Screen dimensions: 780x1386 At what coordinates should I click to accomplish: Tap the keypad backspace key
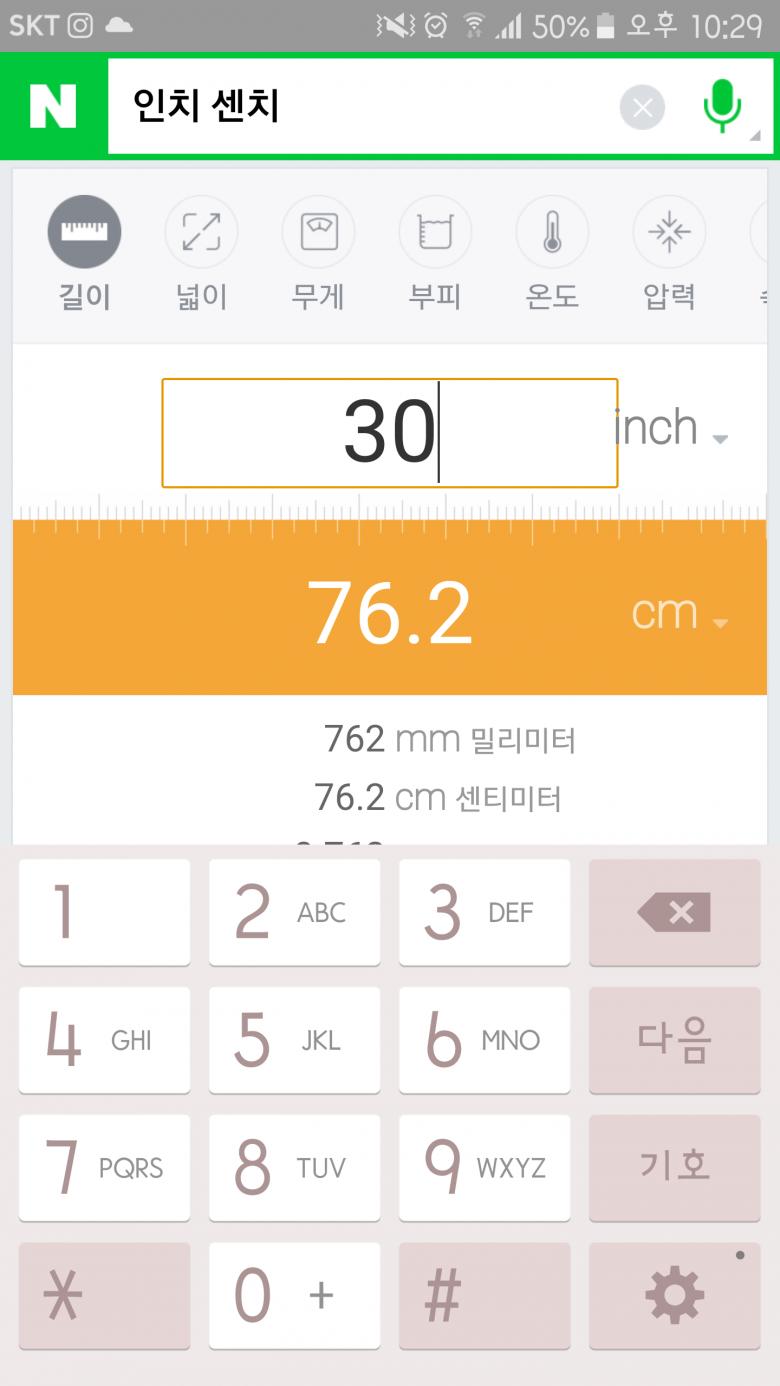click(x=674, y=912)
